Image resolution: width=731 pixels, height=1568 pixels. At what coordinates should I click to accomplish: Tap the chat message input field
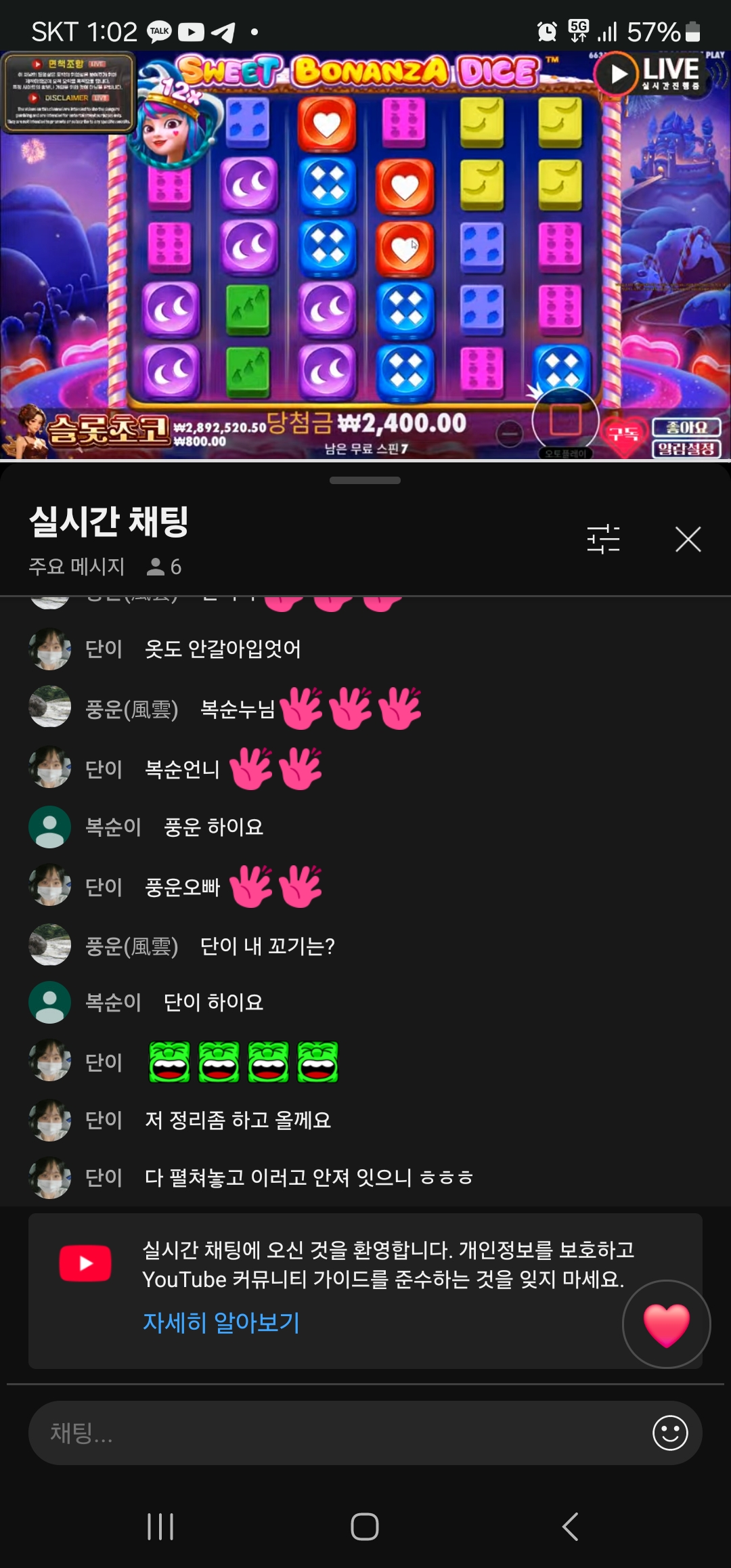pyautogui.click(x=338, y=1433)
